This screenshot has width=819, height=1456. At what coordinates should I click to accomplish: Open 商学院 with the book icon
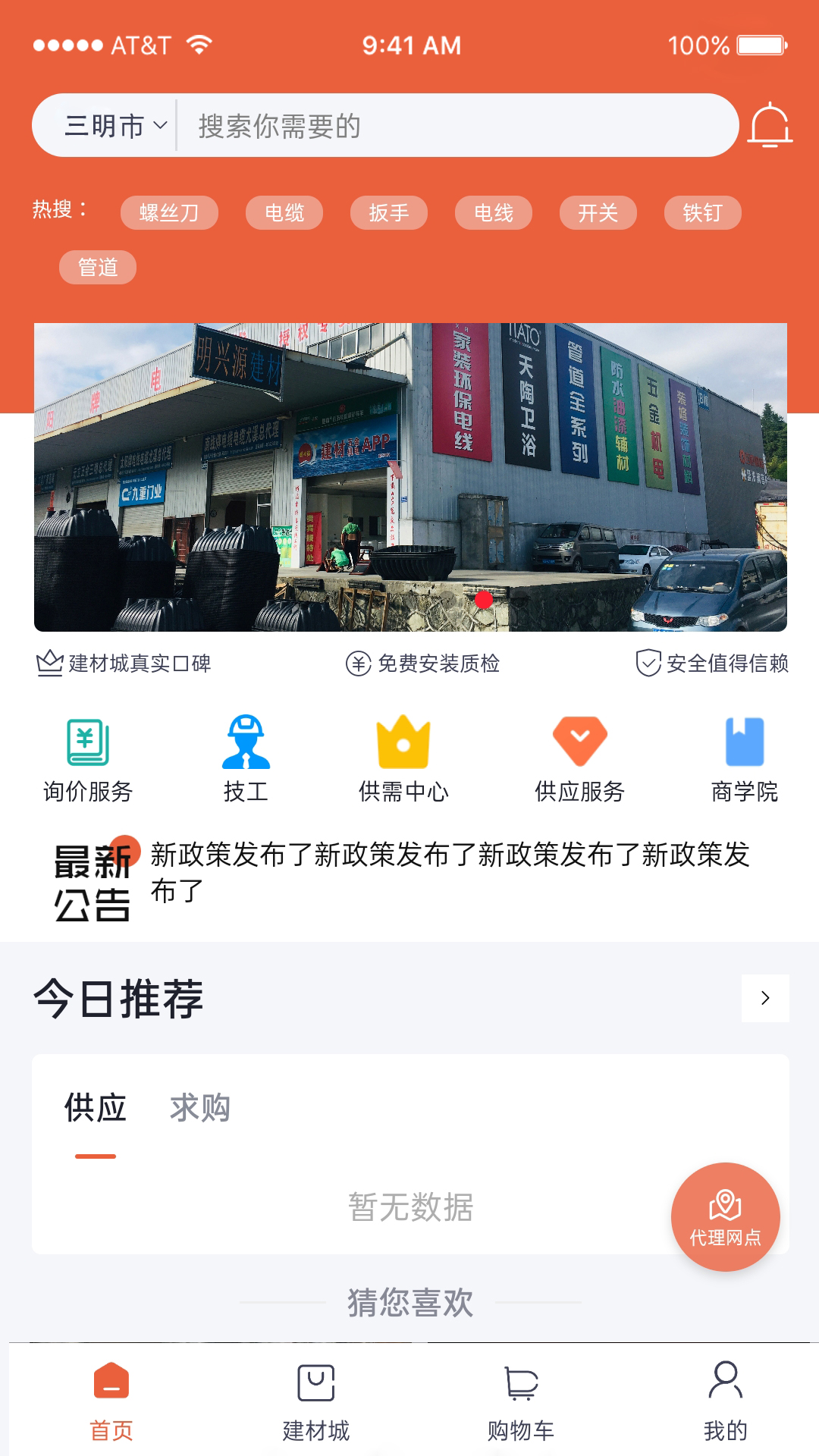(x=743, y=758)
